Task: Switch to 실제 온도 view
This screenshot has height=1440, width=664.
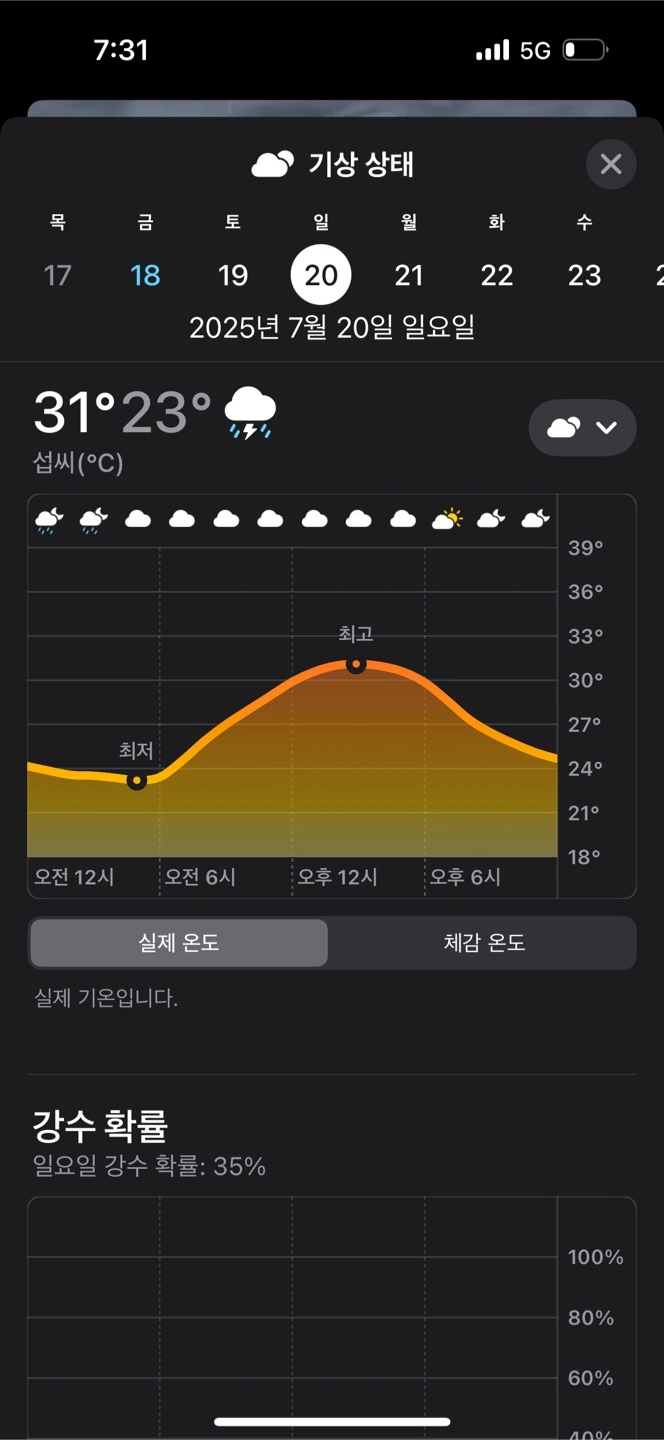Action: click(179, 943)
